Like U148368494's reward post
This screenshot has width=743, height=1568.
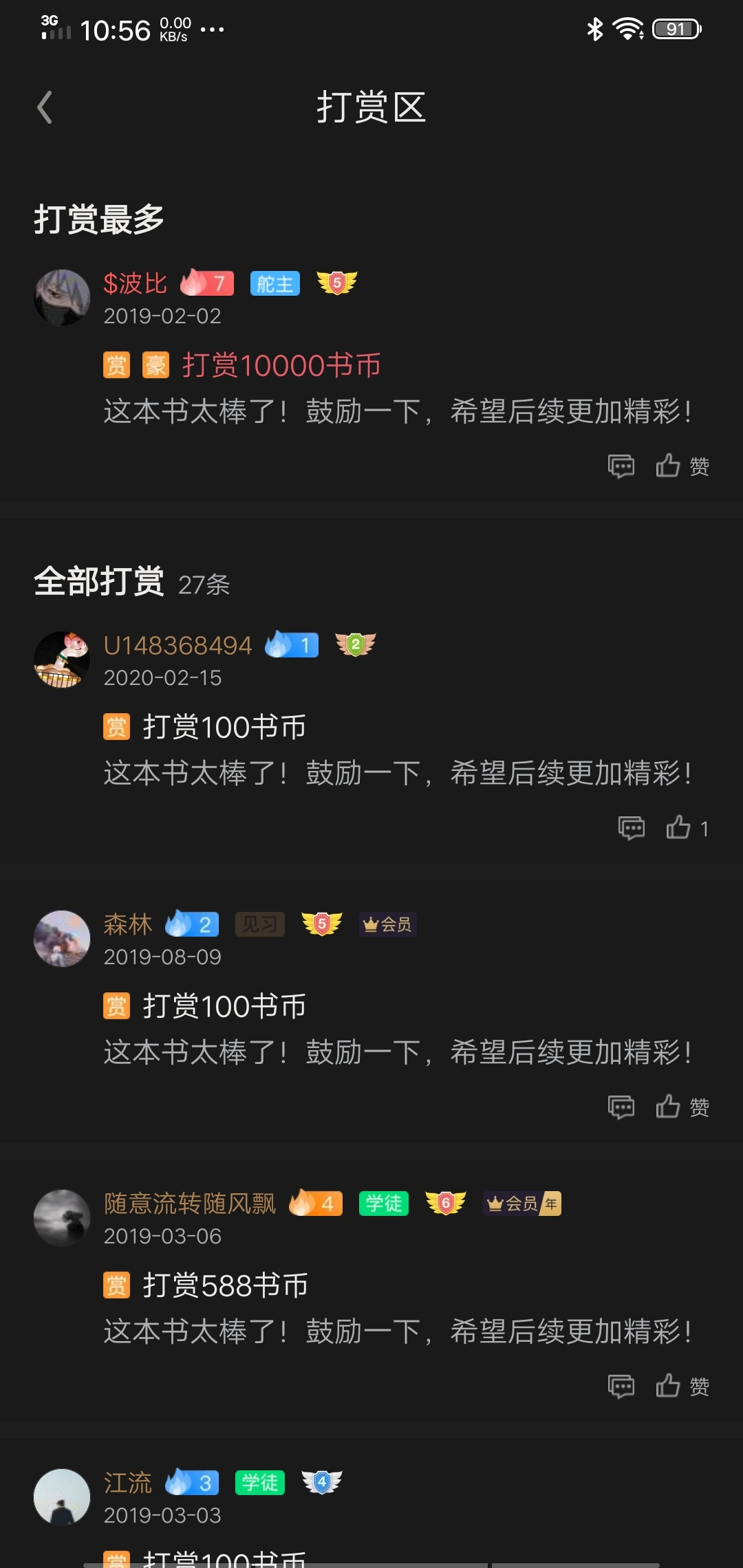tap(687, 828)
